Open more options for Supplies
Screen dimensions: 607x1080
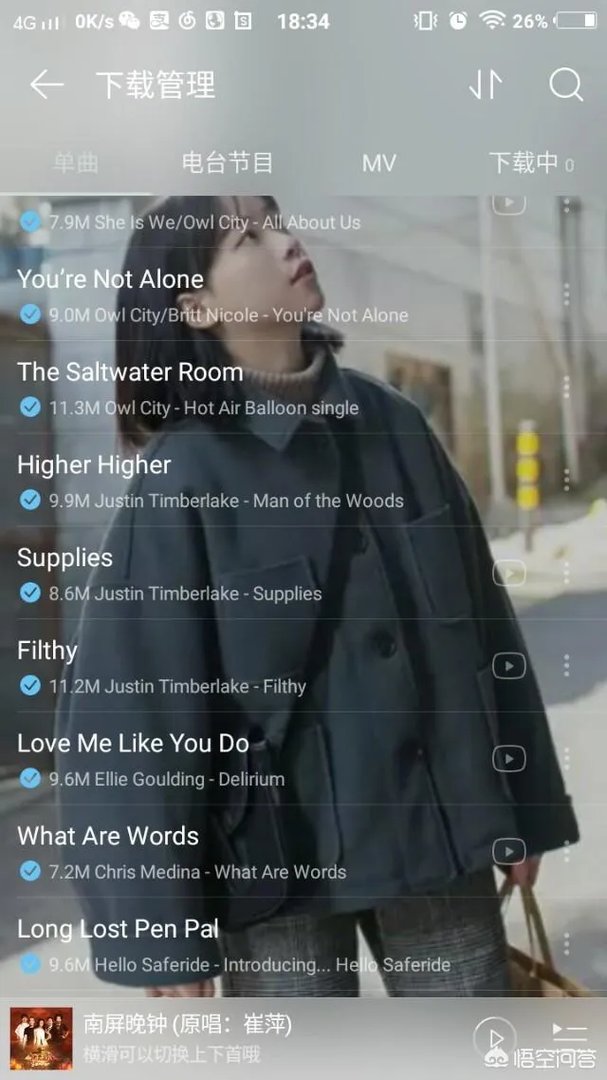pos(566,573)
